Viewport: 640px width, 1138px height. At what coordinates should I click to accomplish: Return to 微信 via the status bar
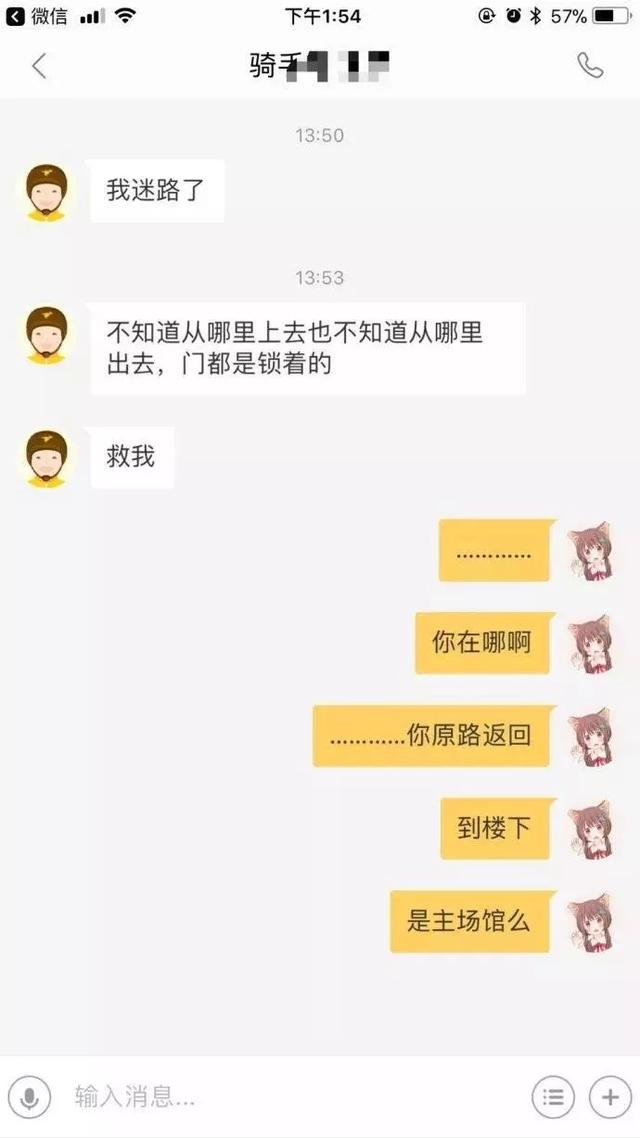click(36, 16)
